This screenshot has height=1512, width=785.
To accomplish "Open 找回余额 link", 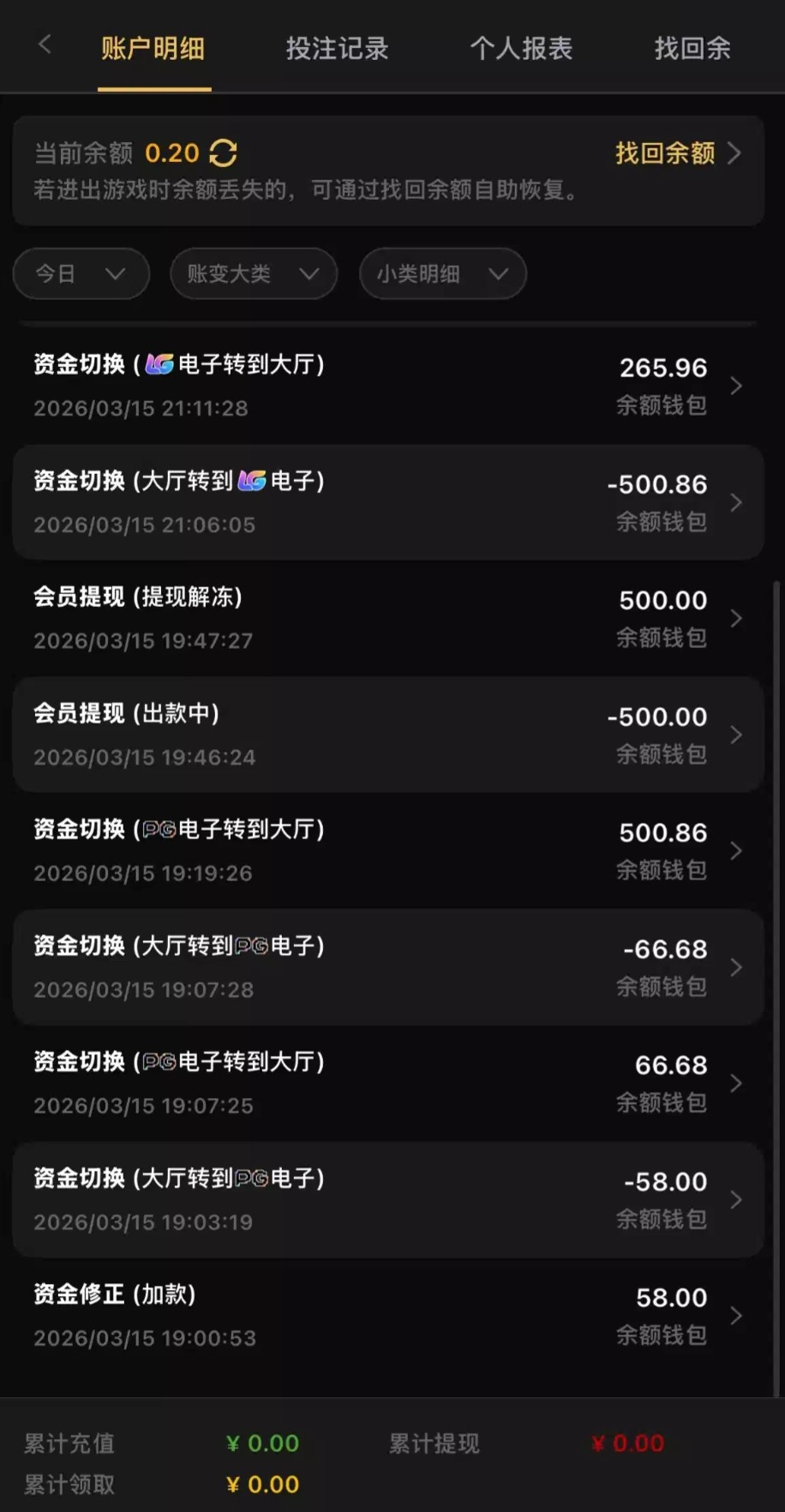I will [x=677, y=153].
